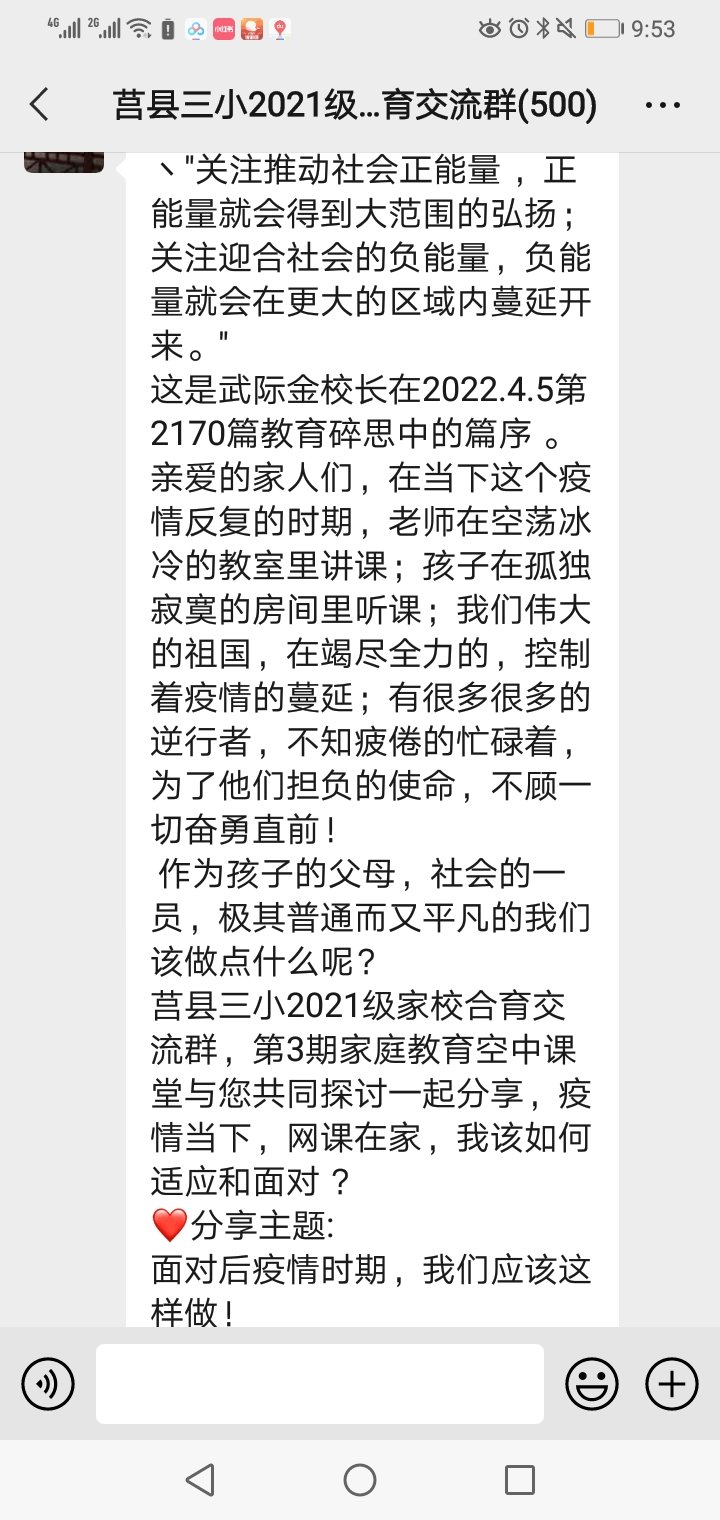Image resolution: width=720 pixels, height=1520 pixels.
Task: Open more chat functions with the plus icon
Action: point(671,1384)
